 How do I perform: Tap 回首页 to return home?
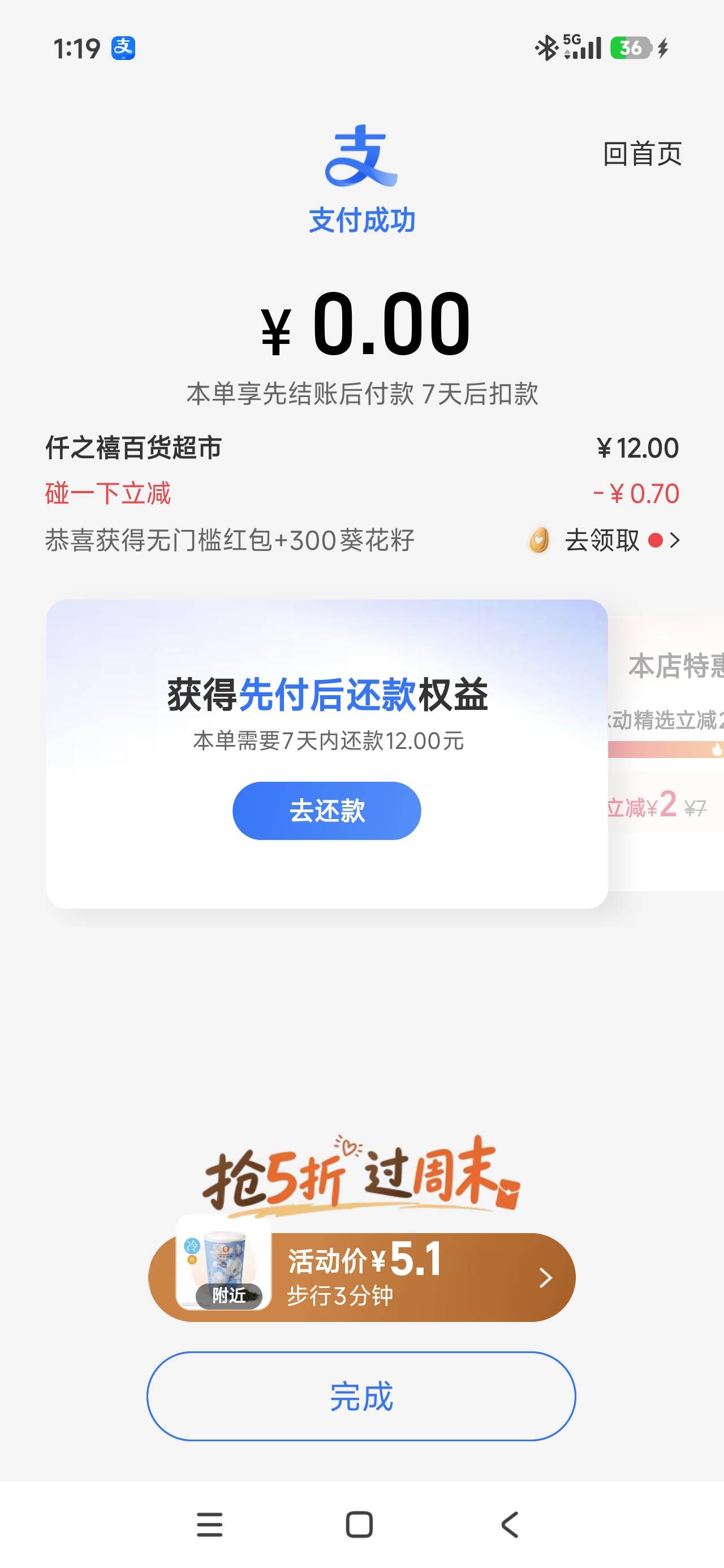tap(642, 153)
